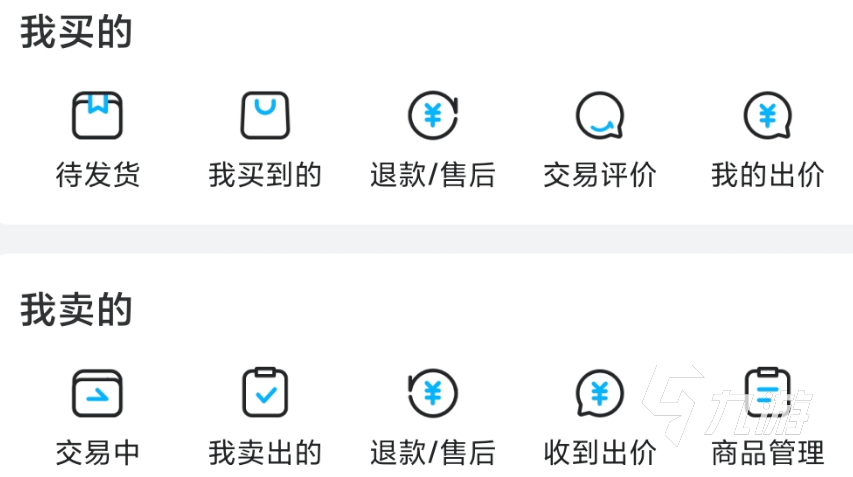Open 交易中 ongoing sales

pyautogui.click(x=97, y=393)
